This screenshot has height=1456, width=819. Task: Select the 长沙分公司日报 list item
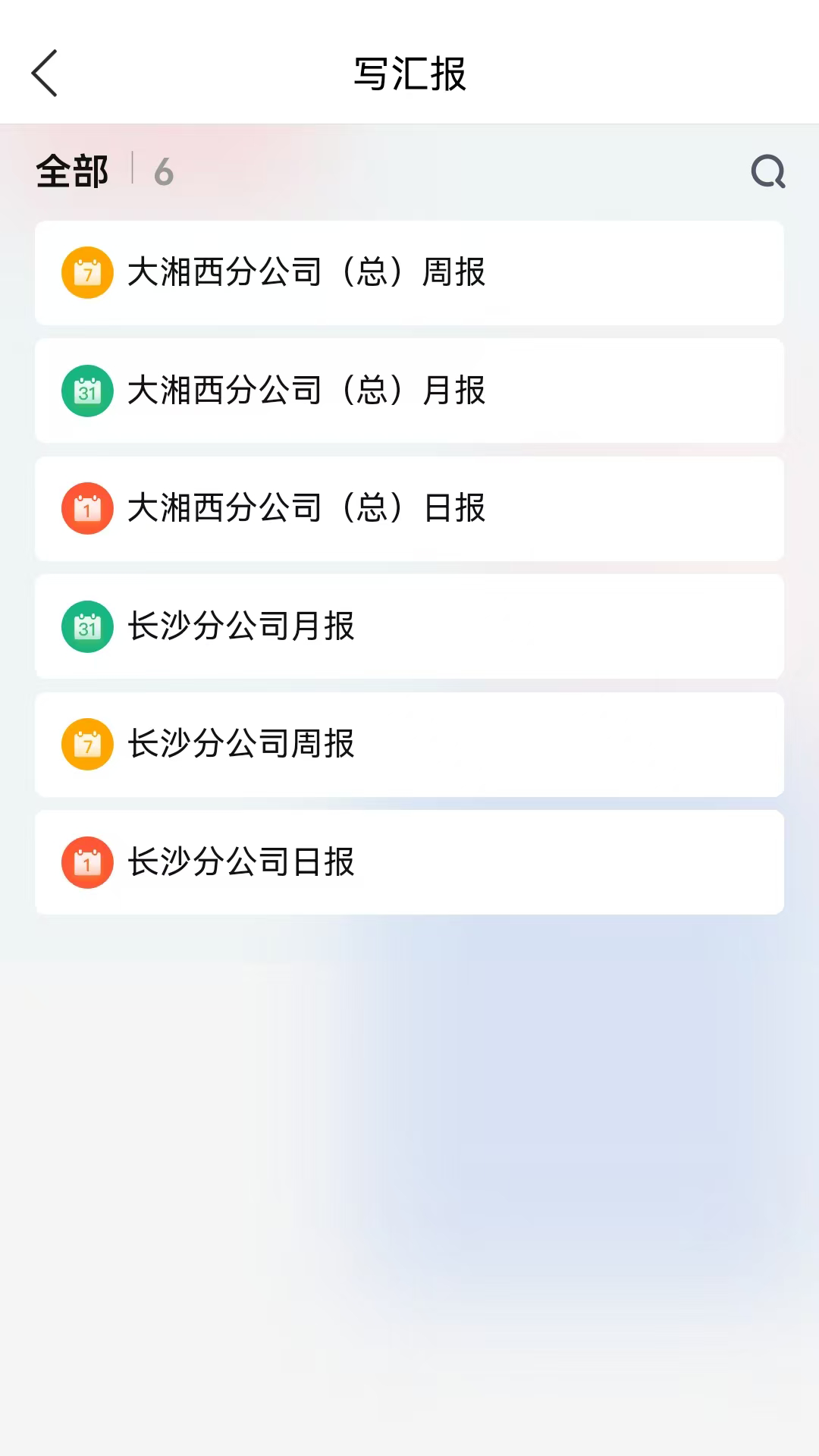click(x=409, y=862)
